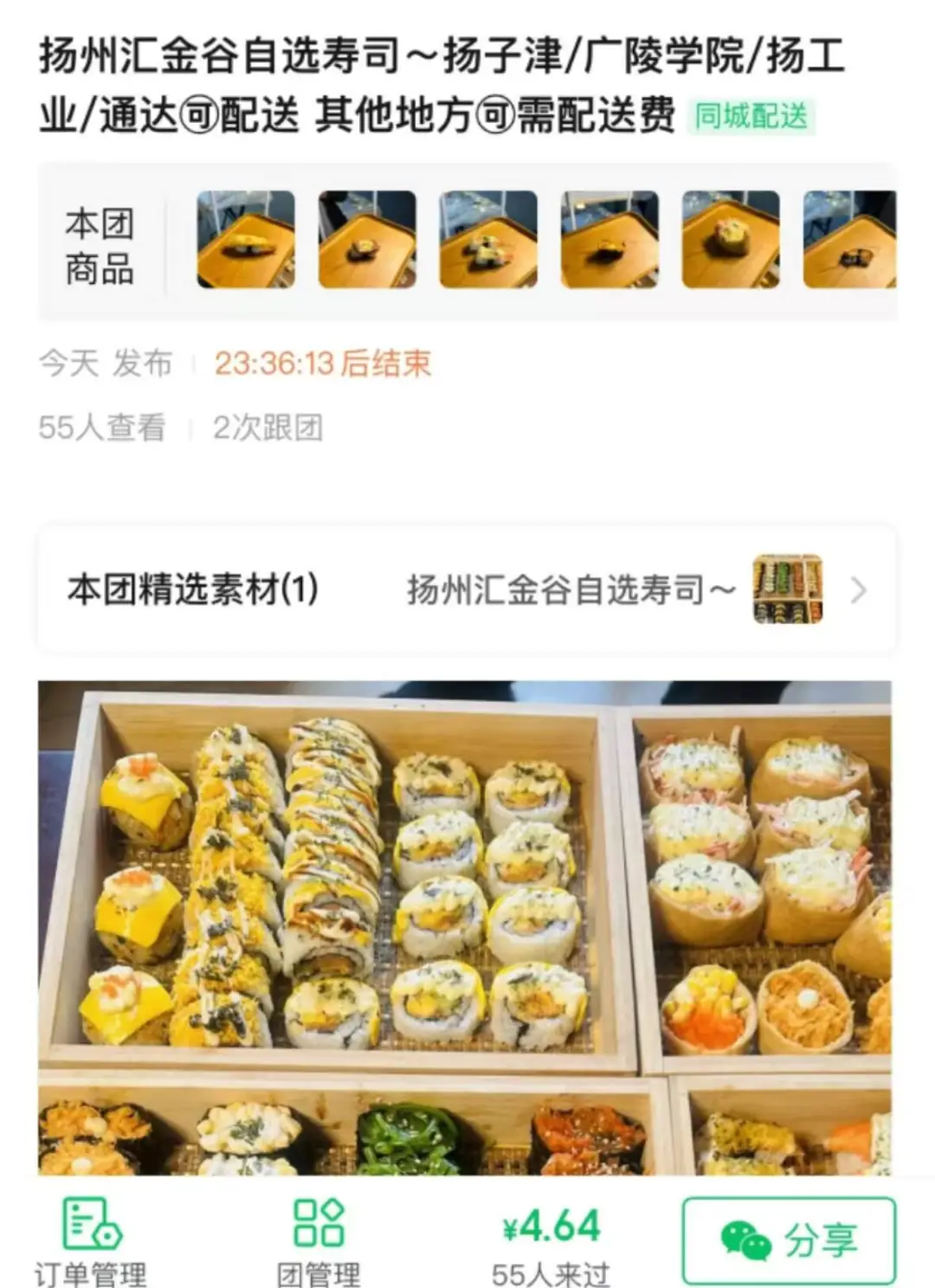Open the second product thumbnail in 本团商品

[367, 240]
